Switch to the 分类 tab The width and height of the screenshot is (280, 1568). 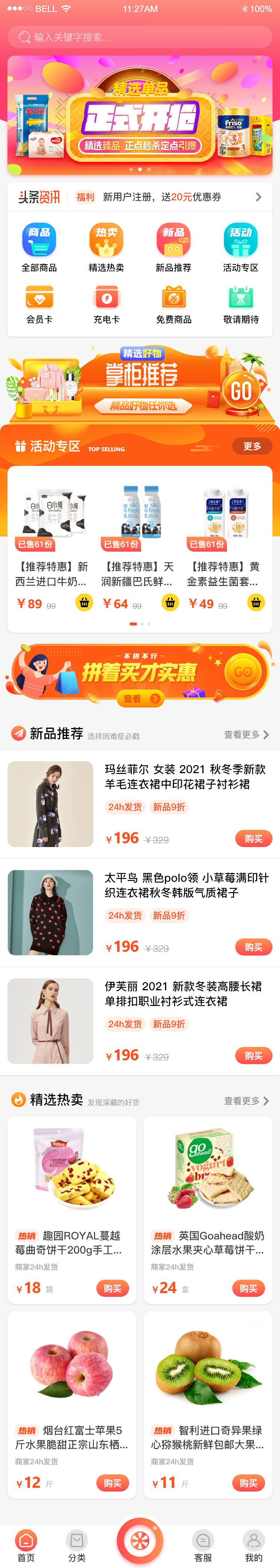click(x=77, y=1547)
